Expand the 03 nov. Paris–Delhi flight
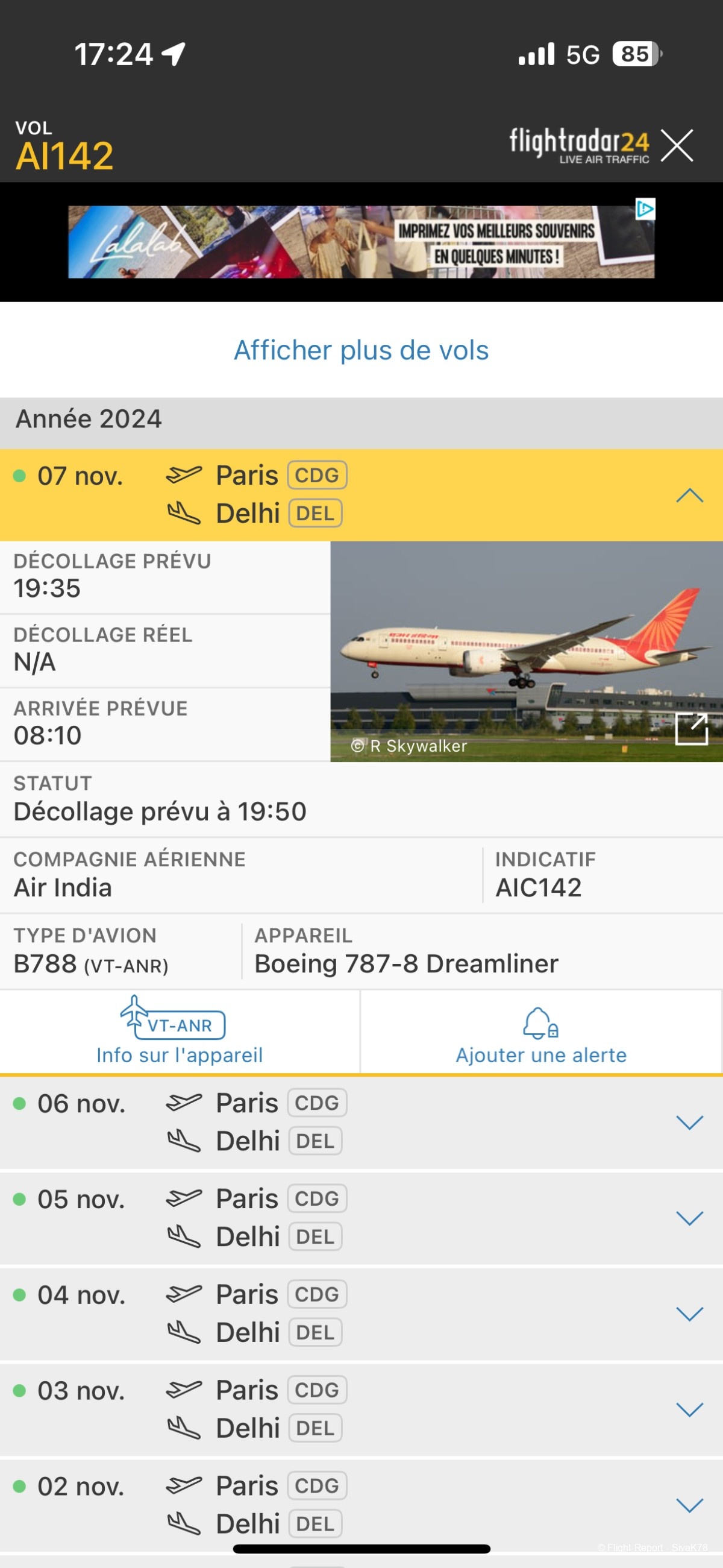 pyautogui.click(x=689, y=1409)
